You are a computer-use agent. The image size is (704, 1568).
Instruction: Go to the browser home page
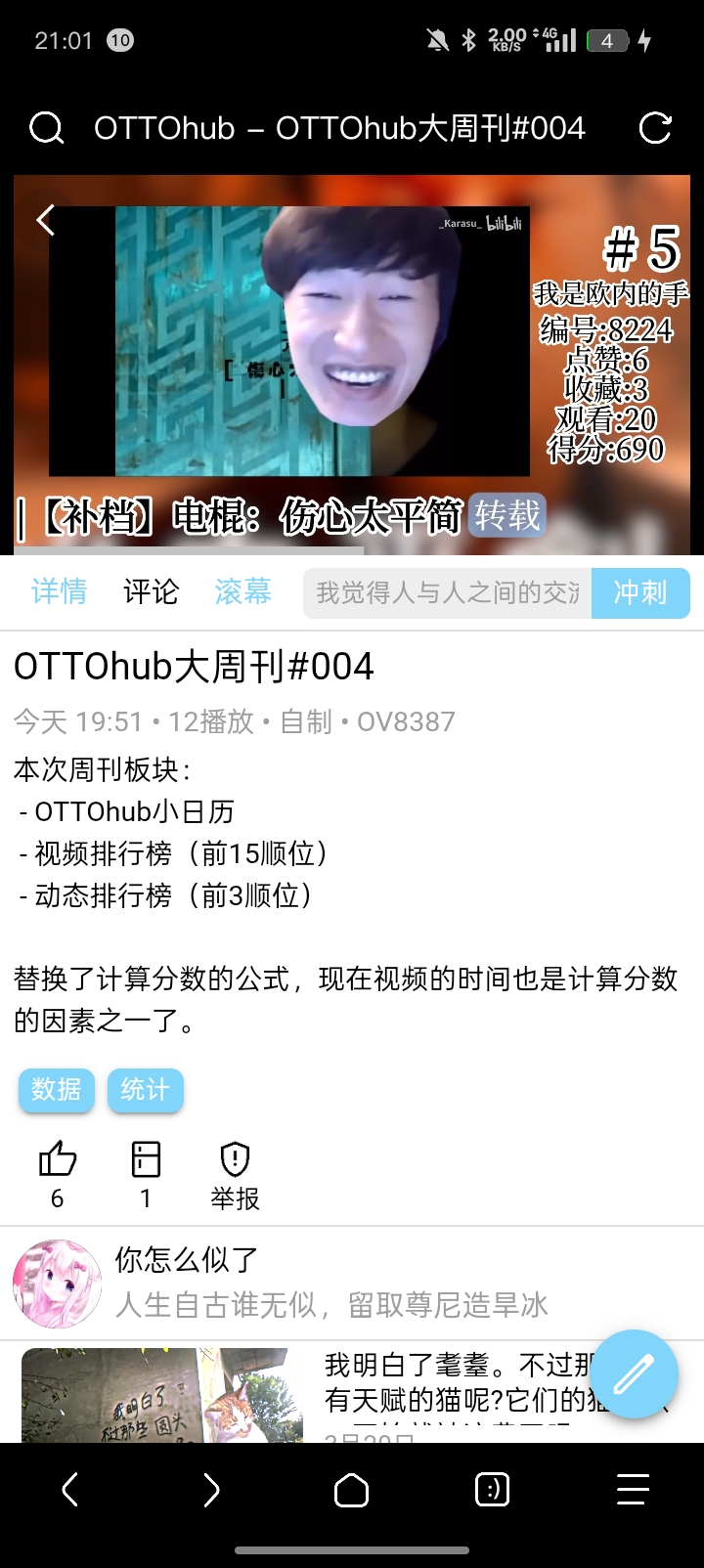point(351,1490)
